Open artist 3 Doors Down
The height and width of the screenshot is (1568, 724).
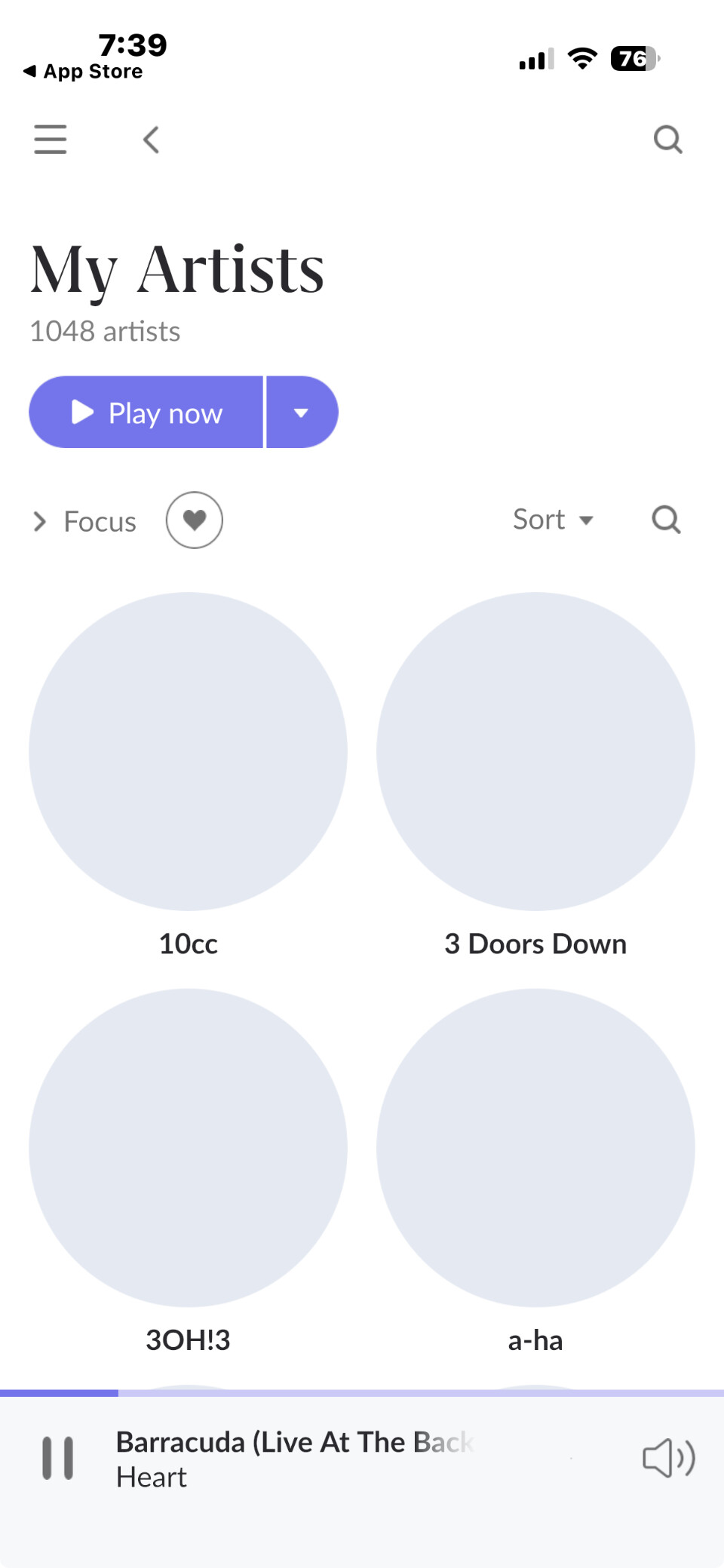(x=535, y=752)
